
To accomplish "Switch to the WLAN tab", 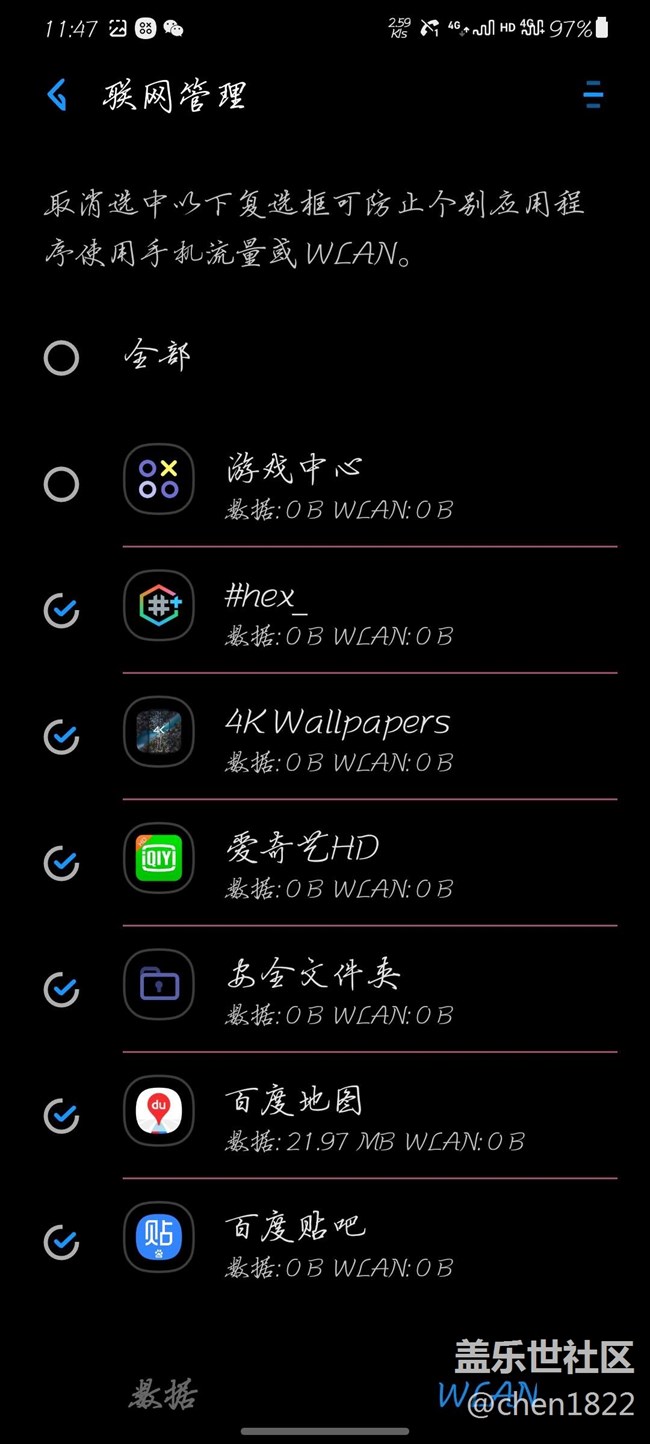I will pyautogui.click(x=487, y=1394).
